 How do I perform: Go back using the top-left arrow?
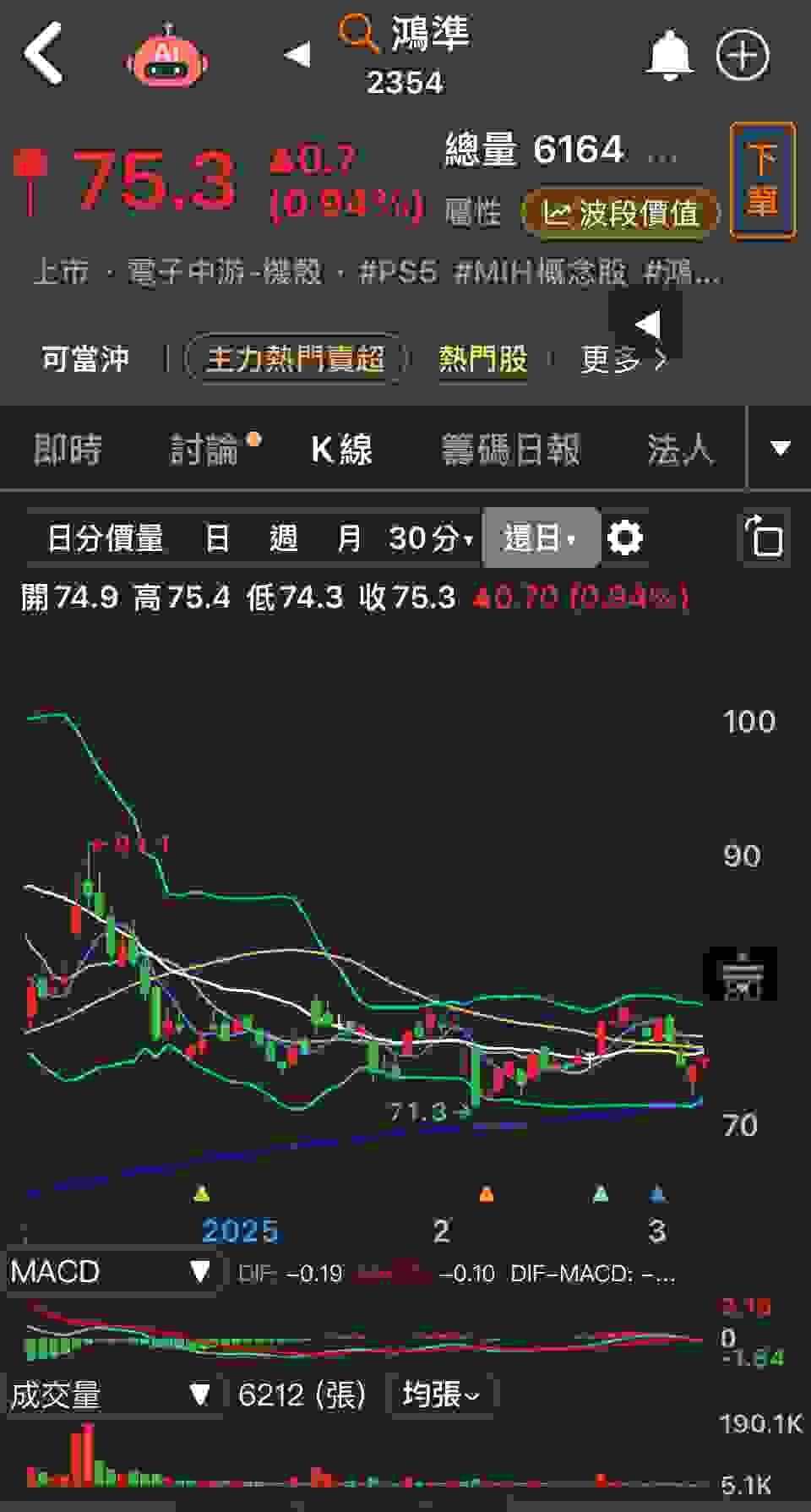[44, 54]
